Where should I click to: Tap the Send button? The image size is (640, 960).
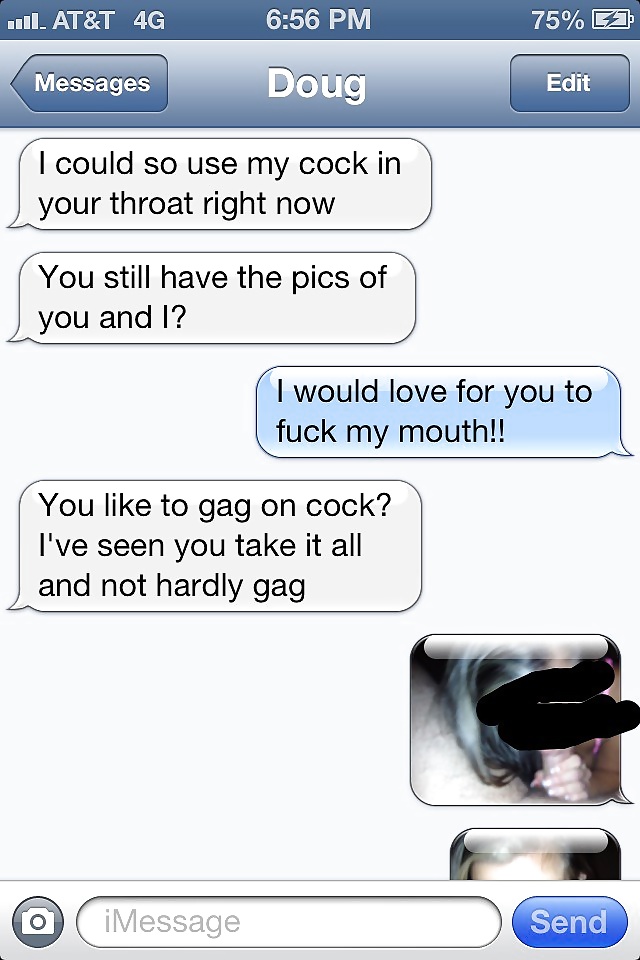567,921
